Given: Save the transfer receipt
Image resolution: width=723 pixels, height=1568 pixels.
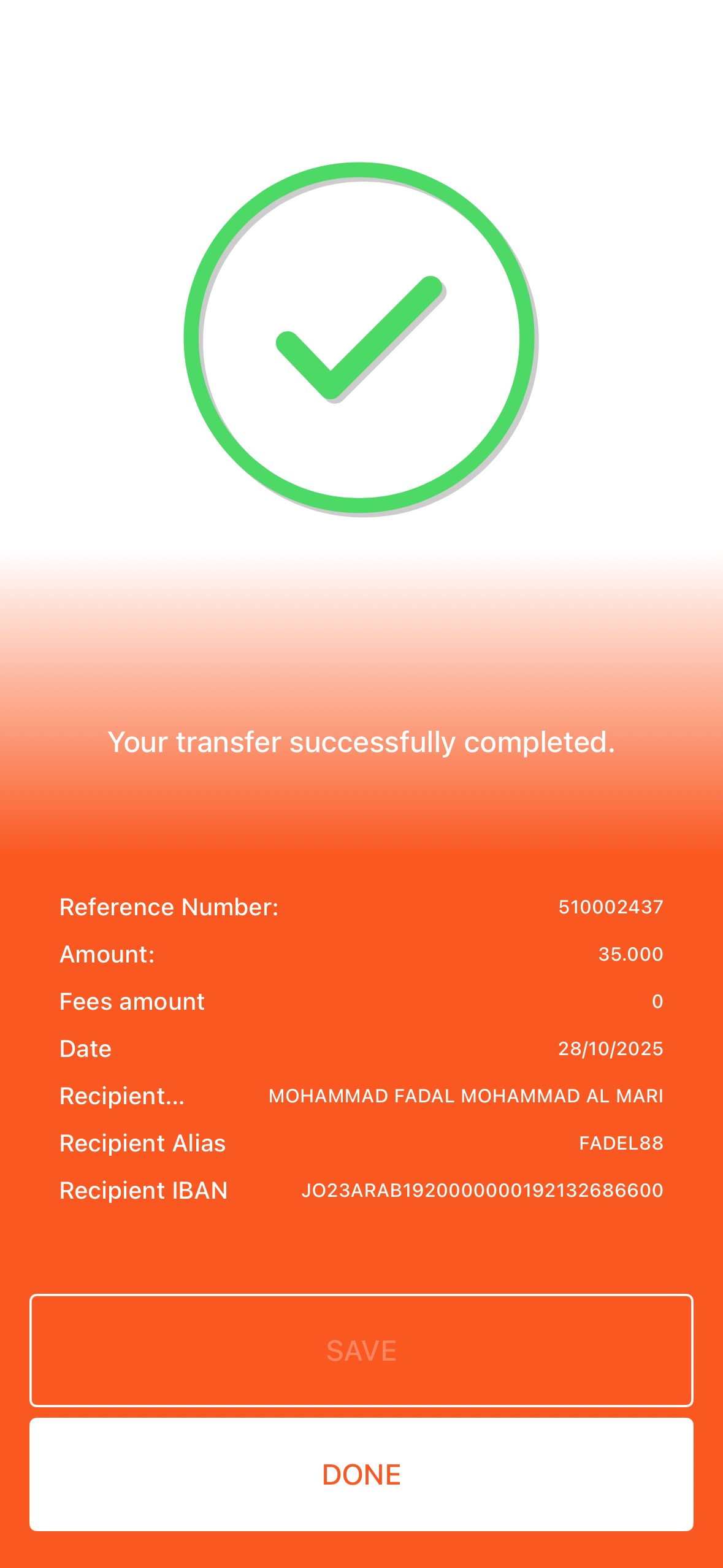Looking at the screenshot, I should pyautogui.click(x=361, y=1350).
